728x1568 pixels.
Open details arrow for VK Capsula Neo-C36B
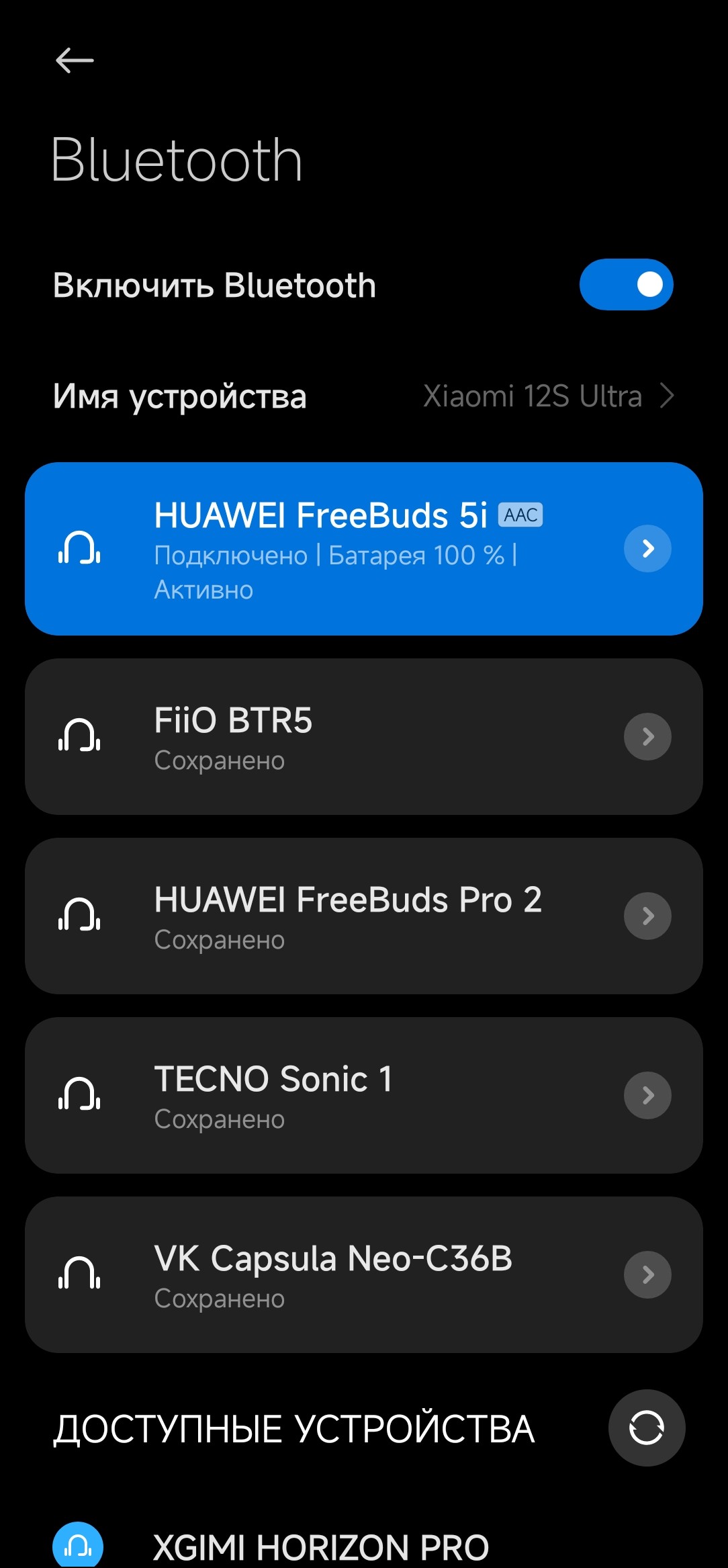point(647,1275)
